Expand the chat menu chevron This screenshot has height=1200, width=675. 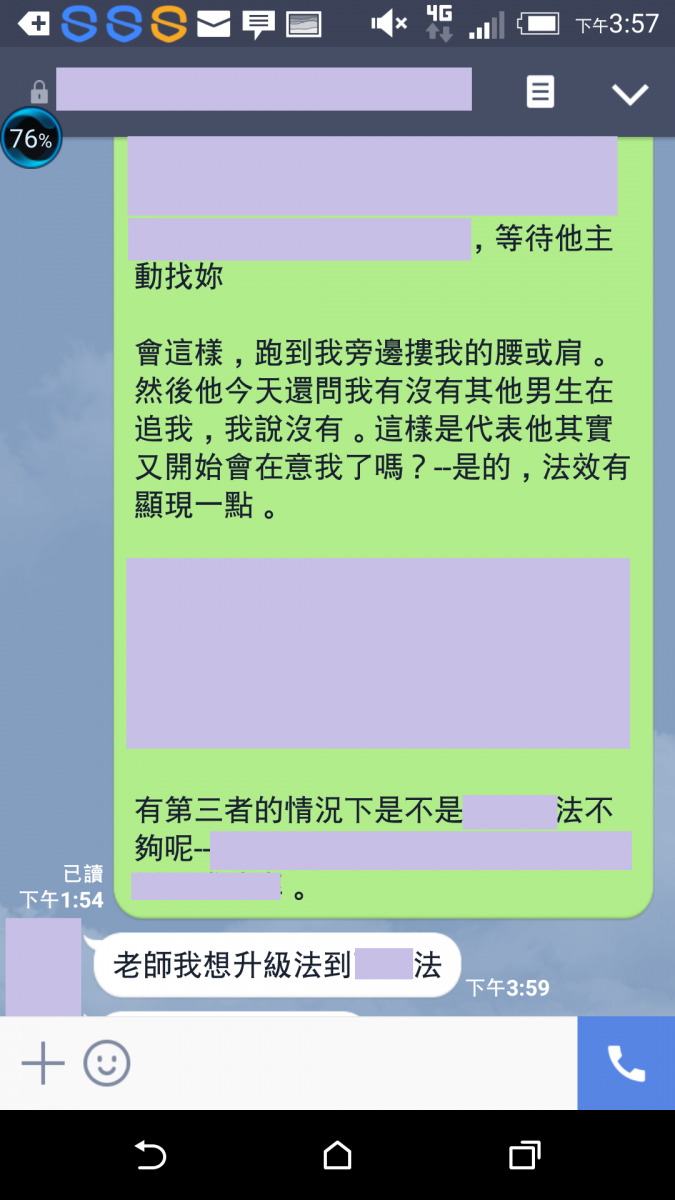click(x=630, y=94)
